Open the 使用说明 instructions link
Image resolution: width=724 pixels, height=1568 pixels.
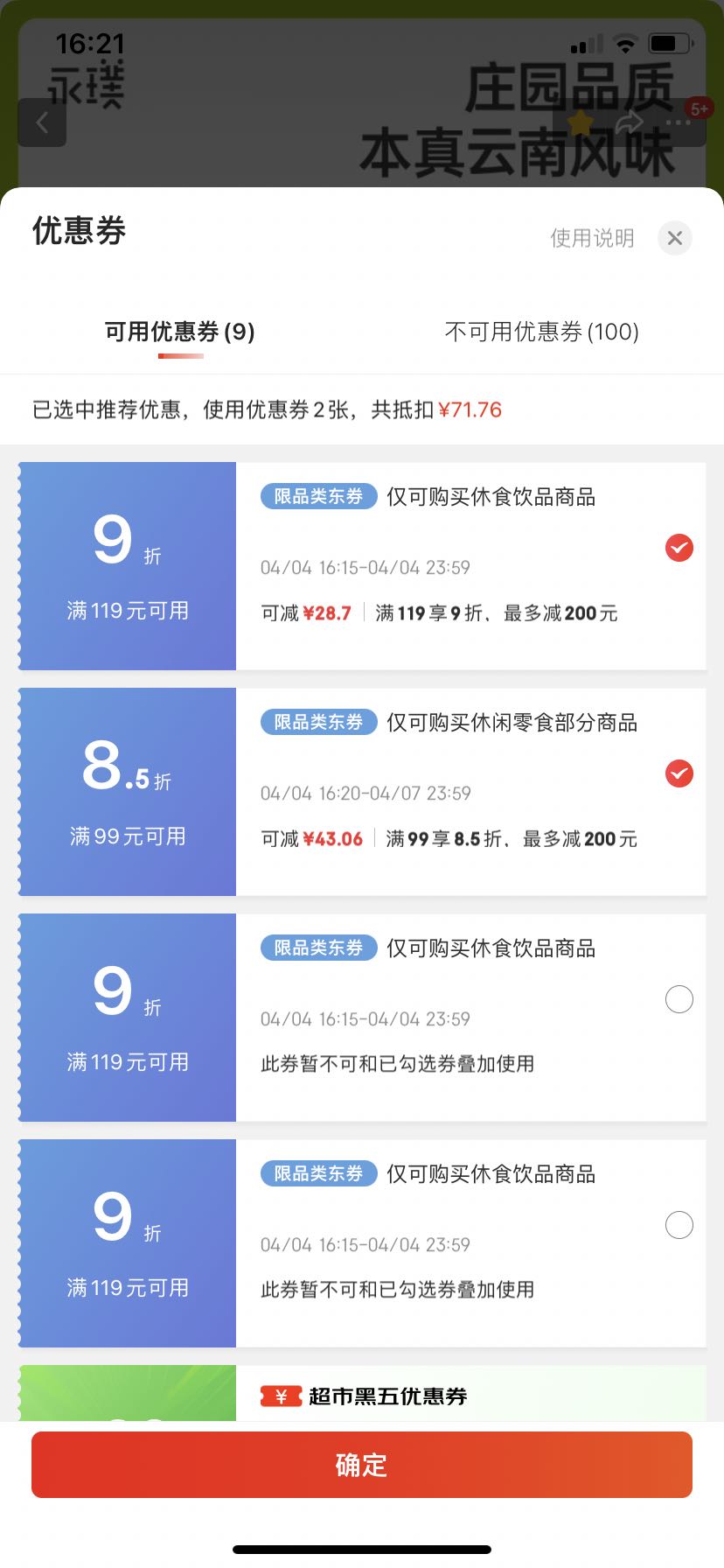(593, 238)
